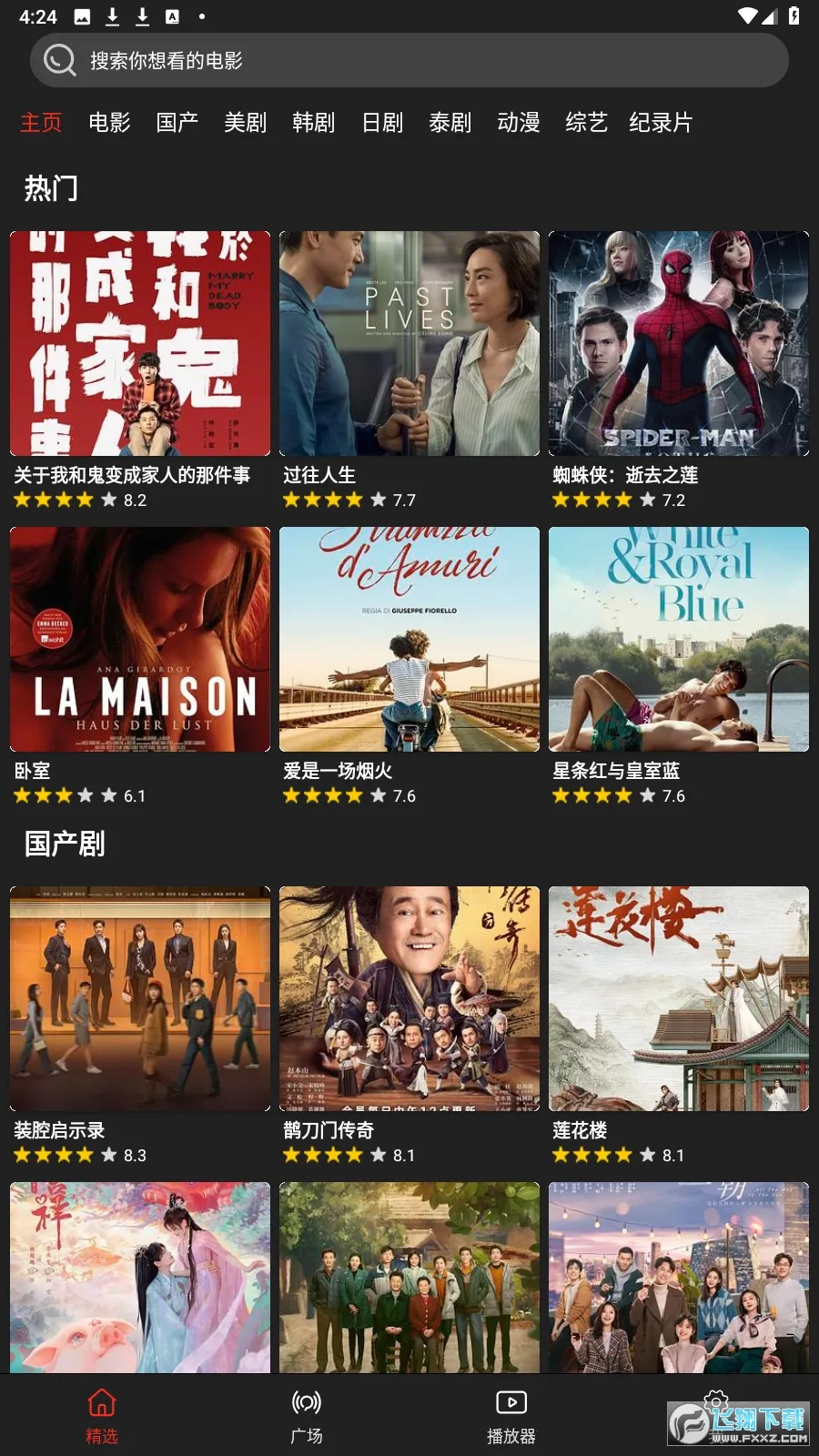Screen dimensions: 819x1456
Task: Tap the poster for 装腔启示录
Action: [x=139, y=998]
